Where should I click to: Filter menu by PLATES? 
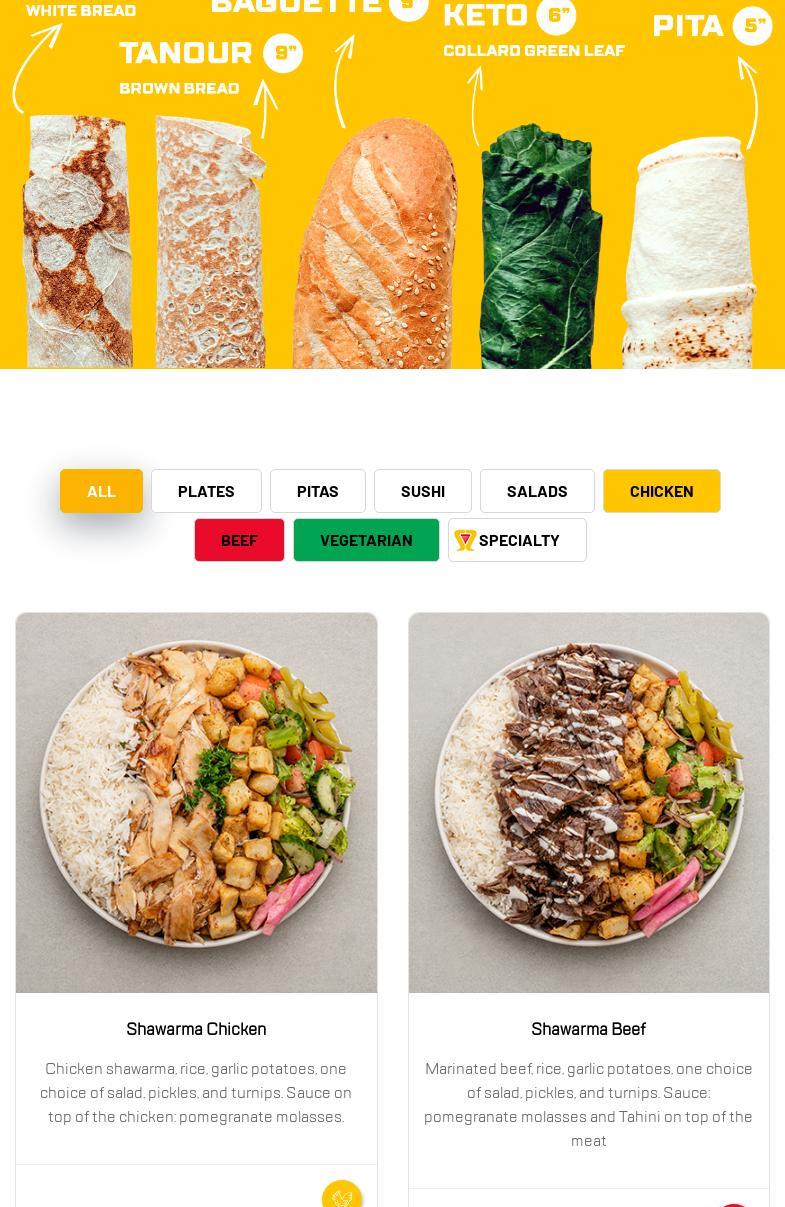[x=206, y=491]
